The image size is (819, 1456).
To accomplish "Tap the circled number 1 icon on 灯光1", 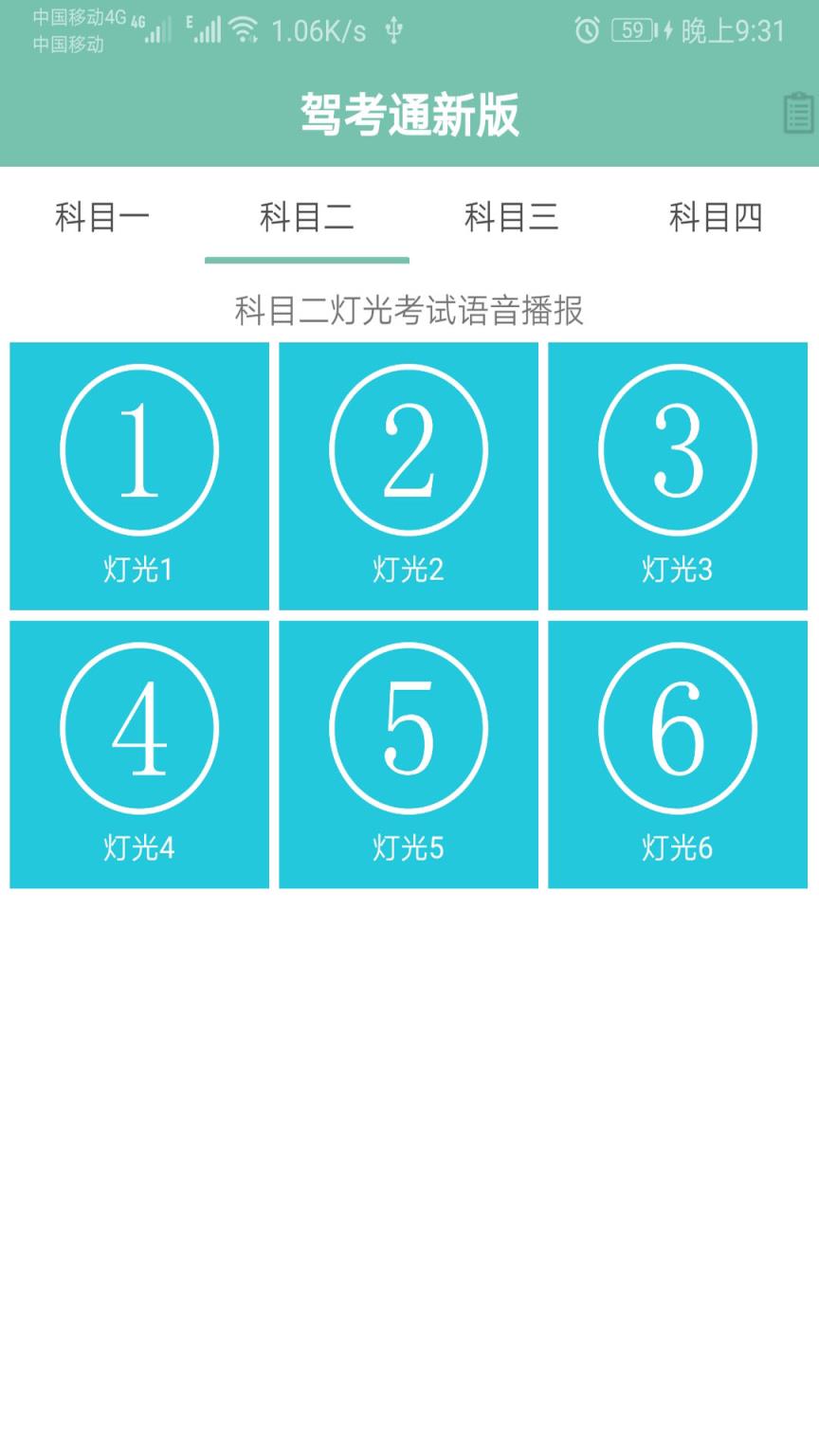I will 138,448.
